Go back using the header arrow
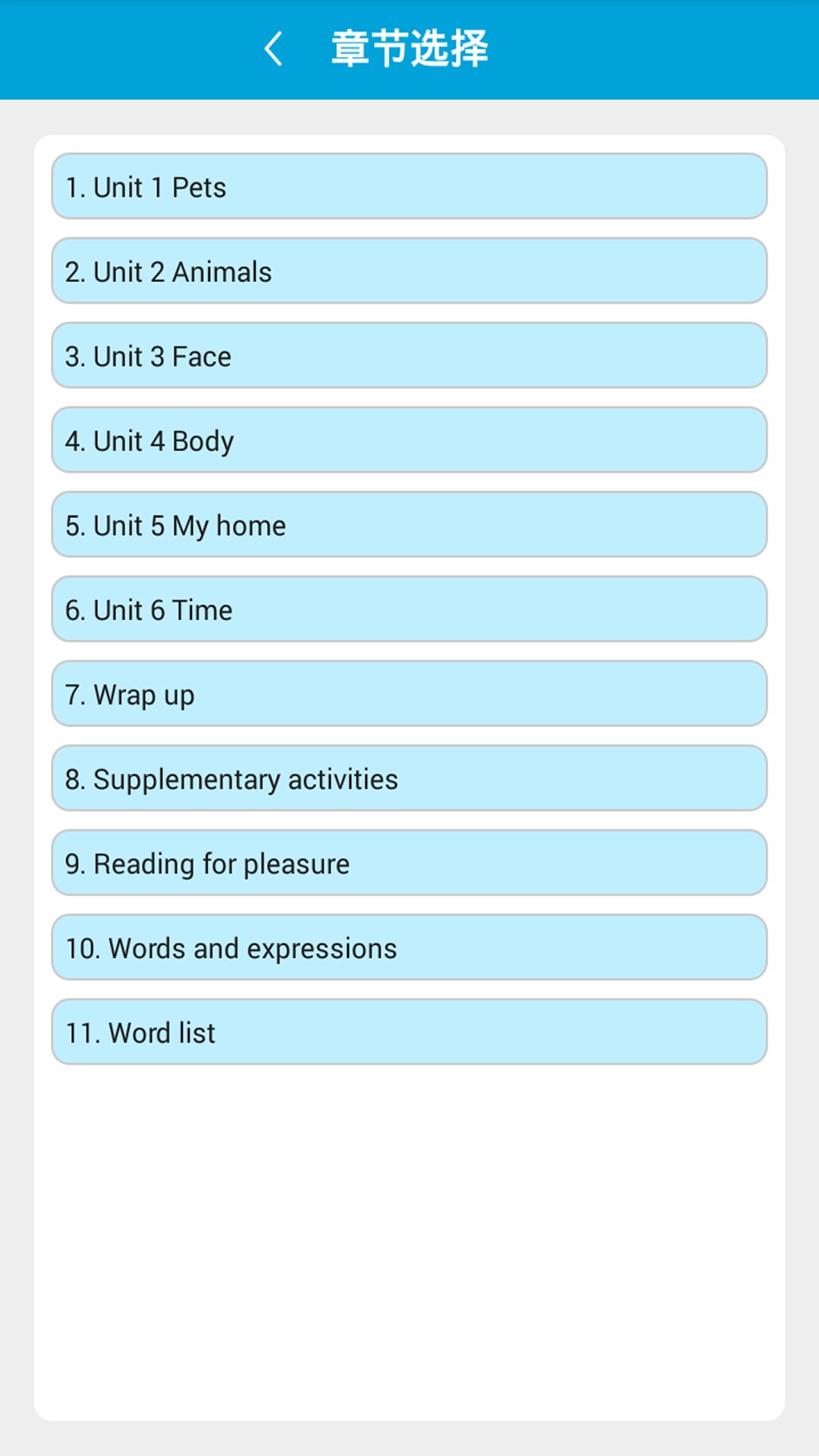Viewport: 819px width, 1456px height. tap(274, 49)
